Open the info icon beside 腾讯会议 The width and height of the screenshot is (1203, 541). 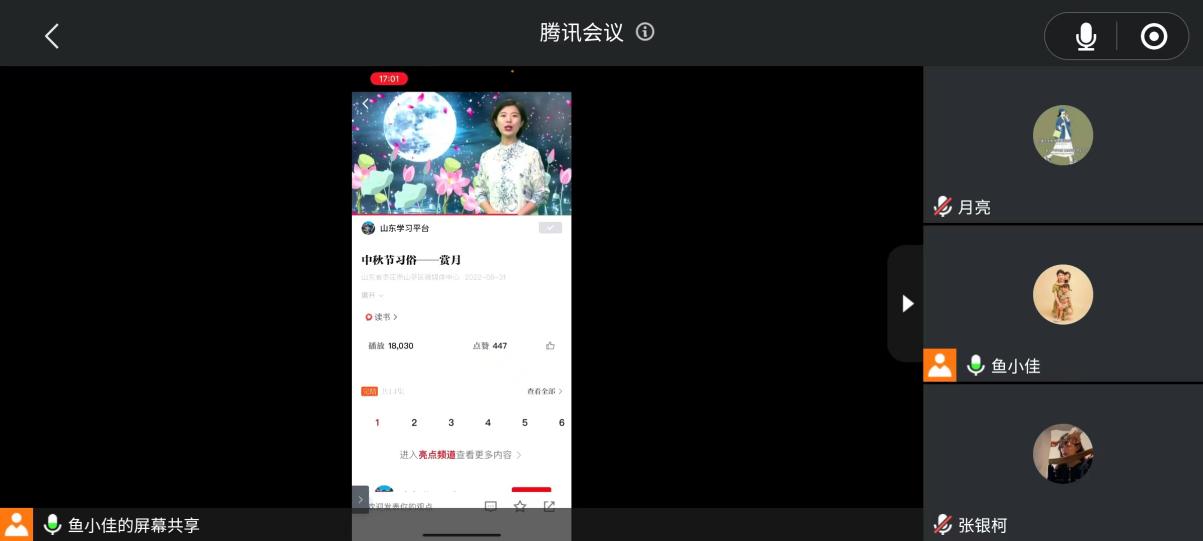pos(645,32)
